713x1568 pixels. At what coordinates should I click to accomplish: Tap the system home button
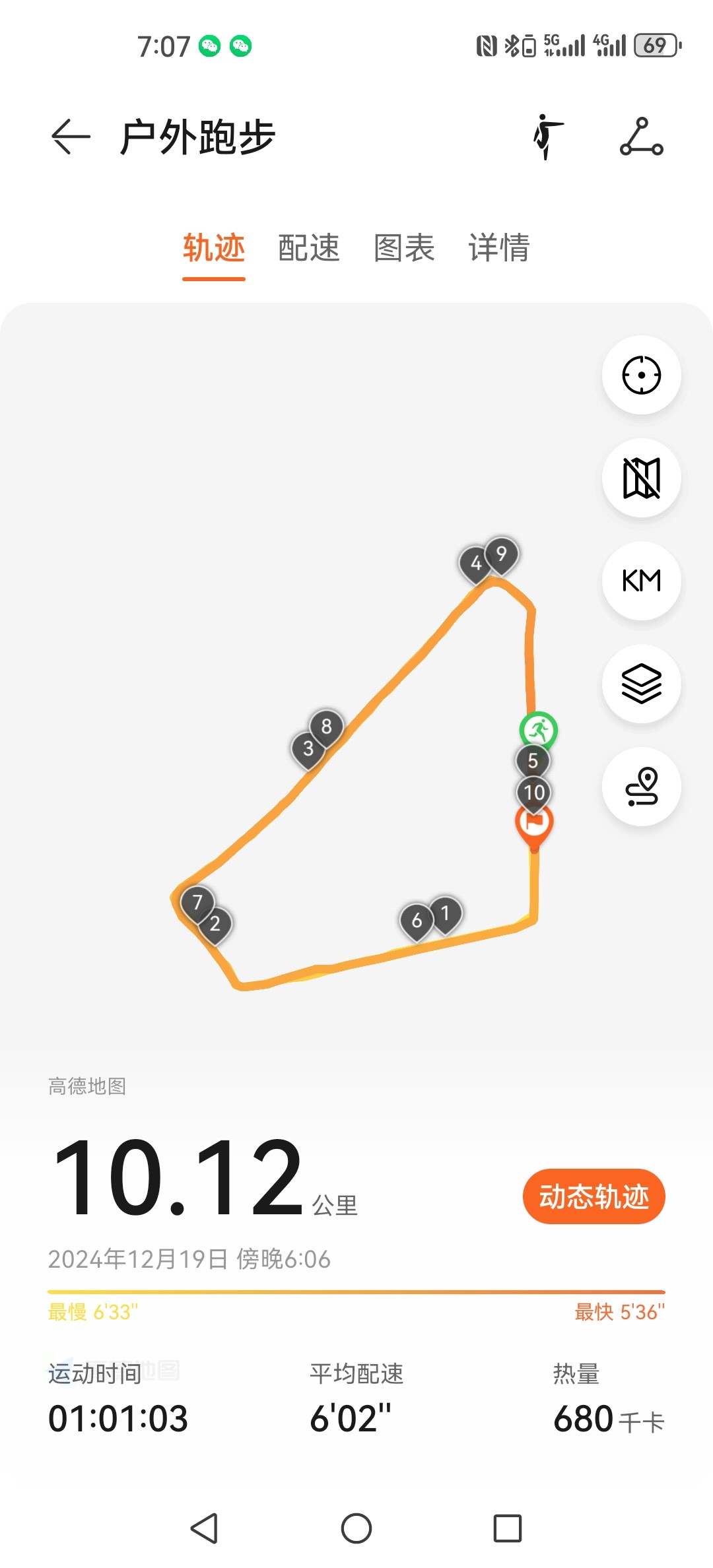tap(356, 1528)
